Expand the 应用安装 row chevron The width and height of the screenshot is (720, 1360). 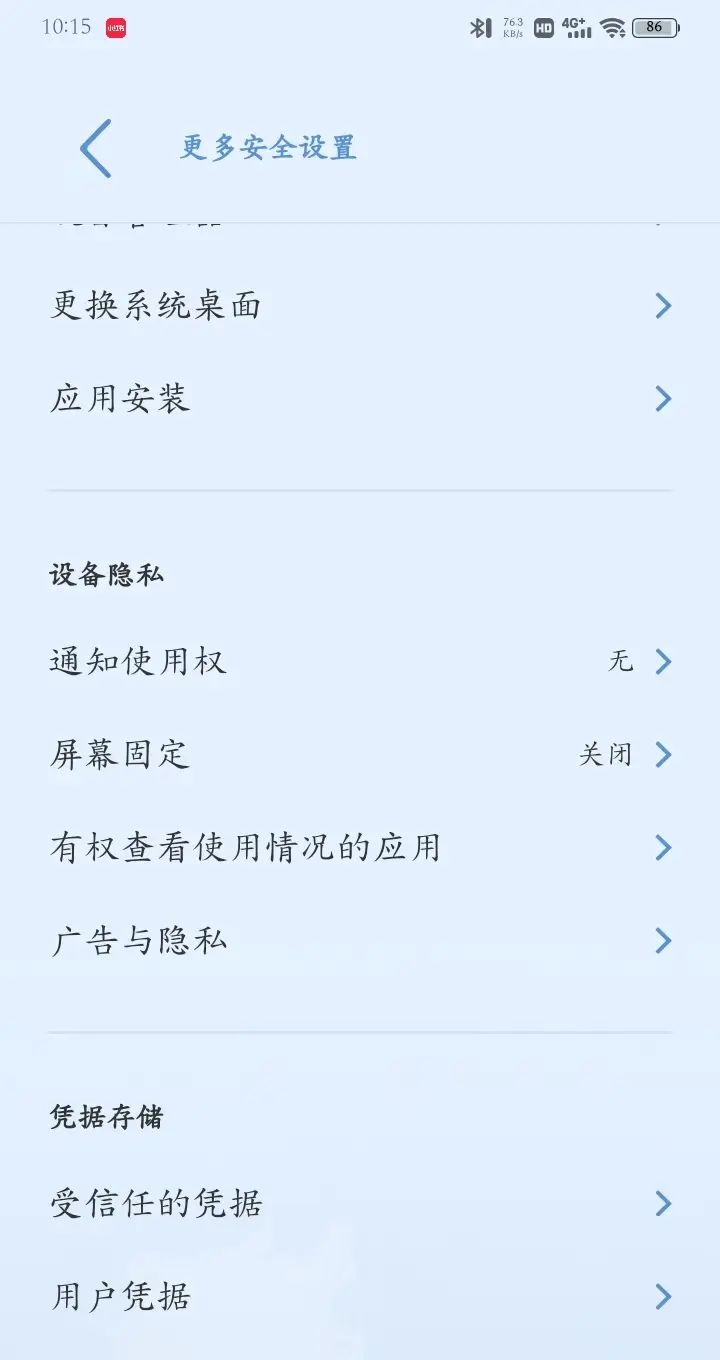click(x=663, y=399)
